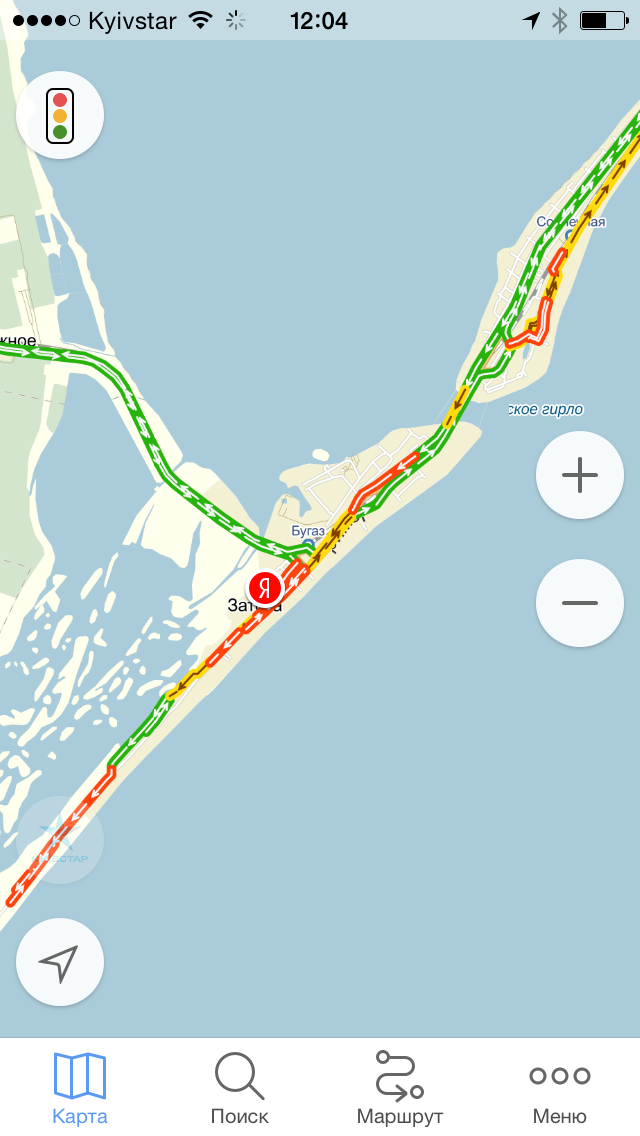Zoom in on the map
Screen dimensions: 640x1136
(580, 475)
